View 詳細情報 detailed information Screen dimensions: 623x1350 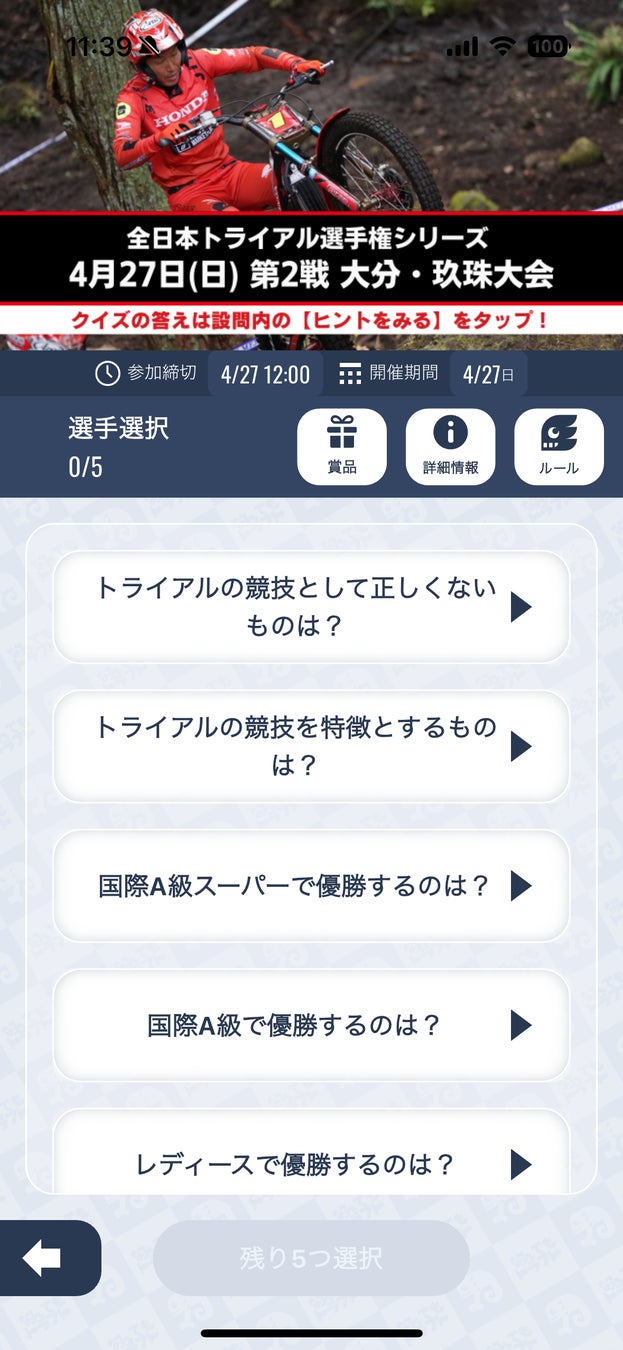pyautogui.click(x=450, y=447)
